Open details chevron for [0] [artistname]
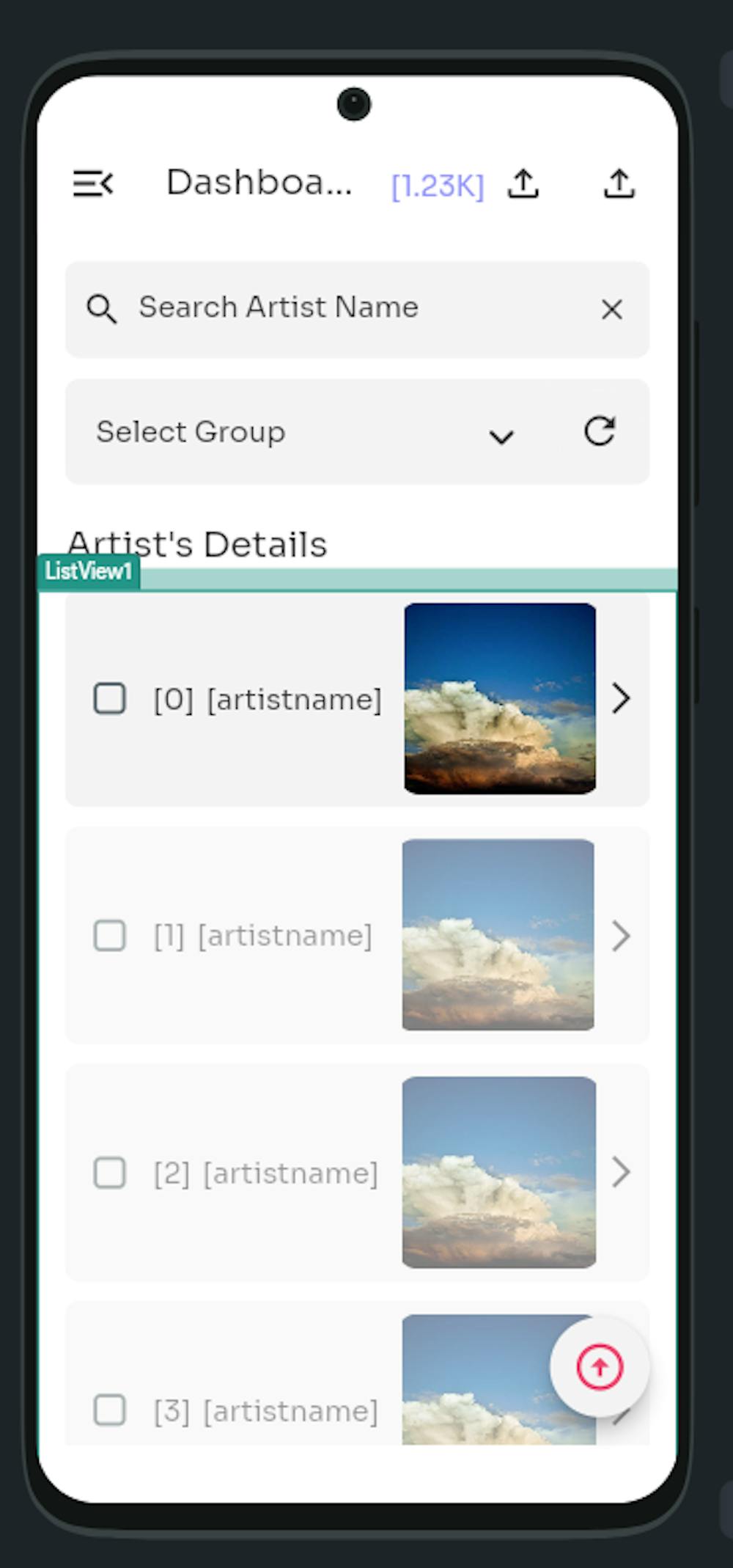This screenshot has height=1568, width=733. click(x=621, y=698)
